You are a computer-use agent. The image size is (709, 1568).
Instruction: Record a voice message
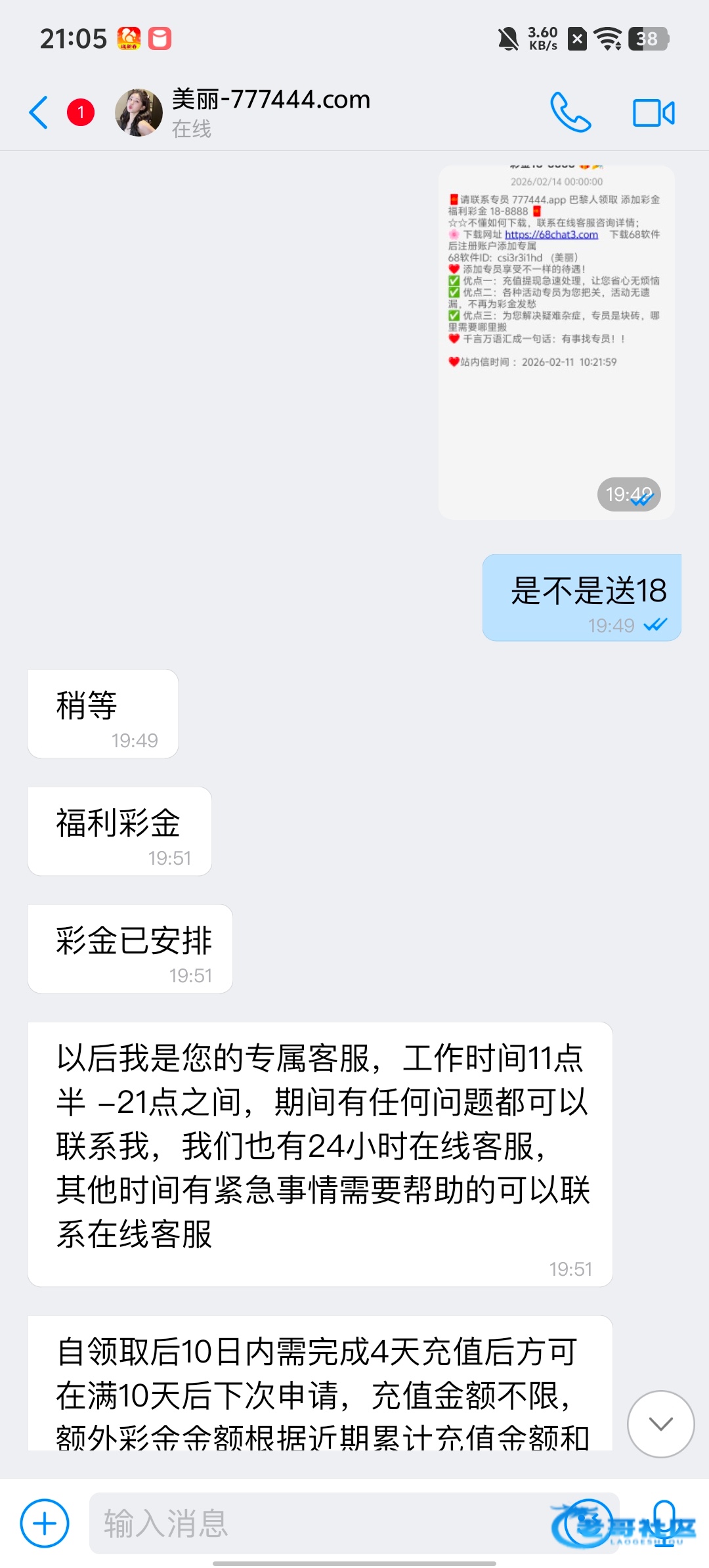click(x=664, y=1522)
